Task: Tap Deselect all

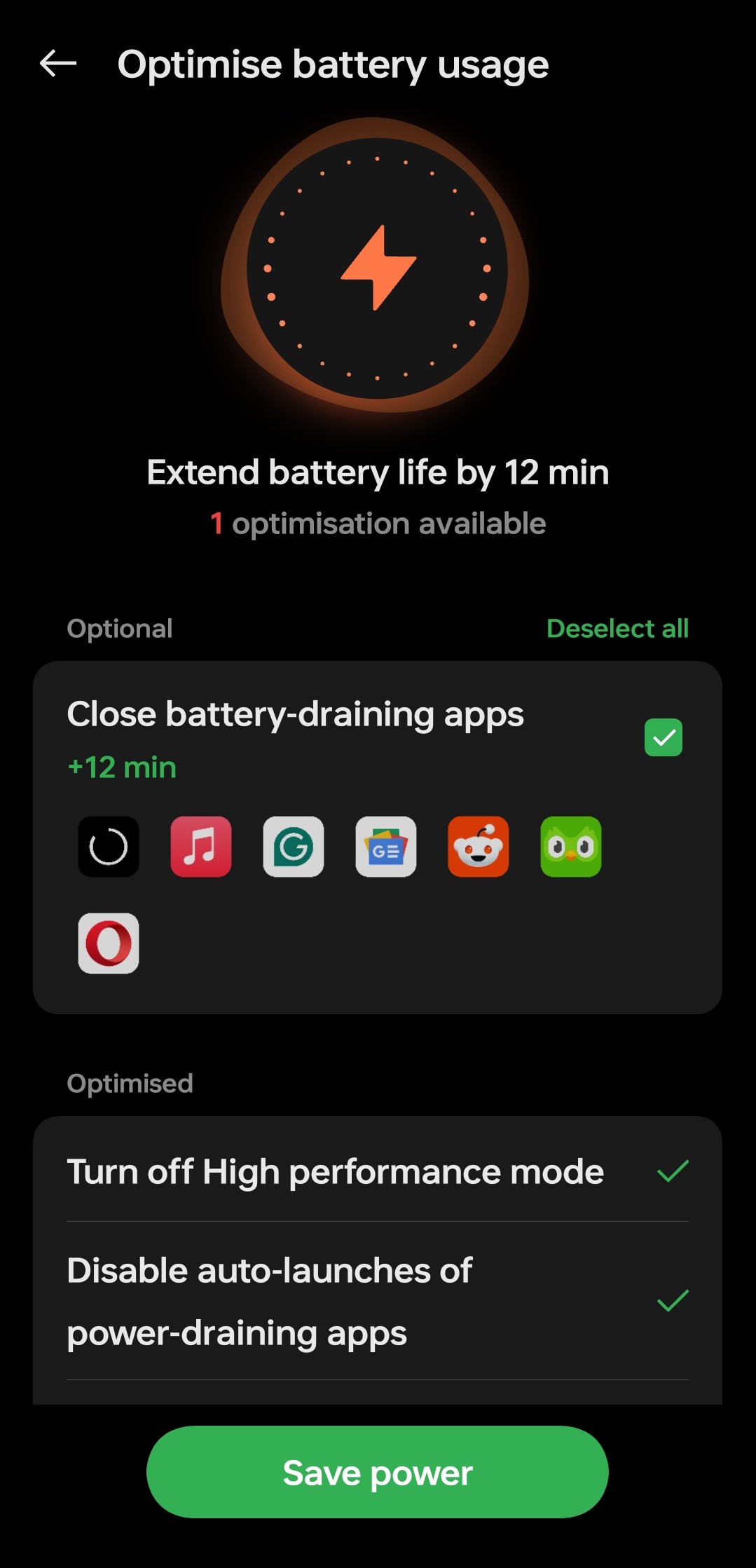Action: 617,629
